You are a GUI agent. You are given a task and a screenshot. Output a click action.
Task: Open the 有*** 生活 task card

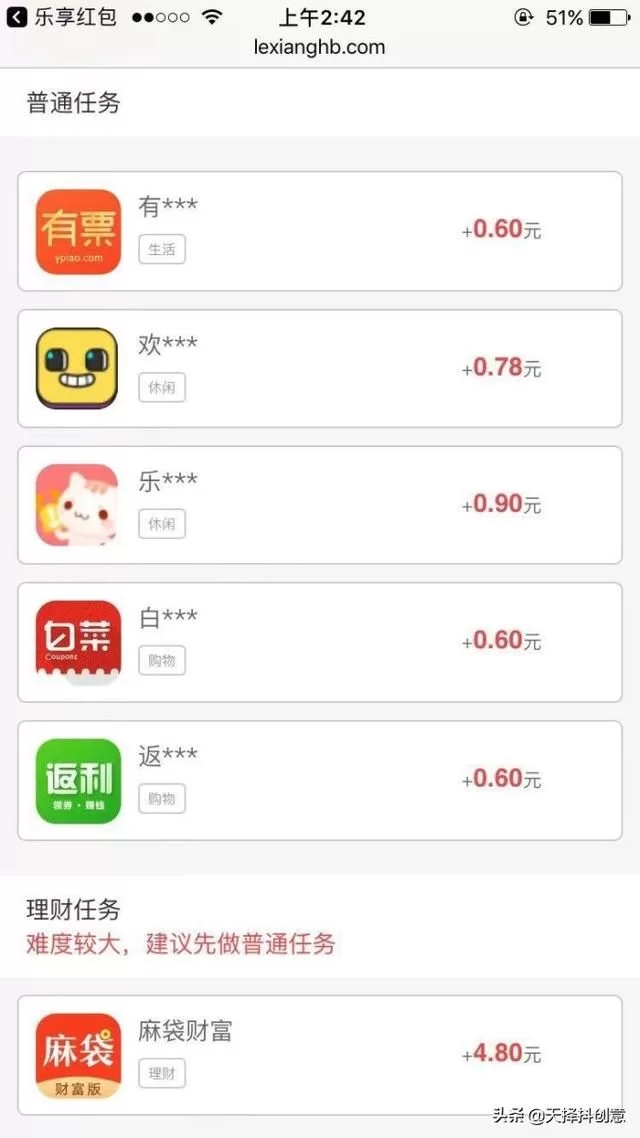pos(320,231)
